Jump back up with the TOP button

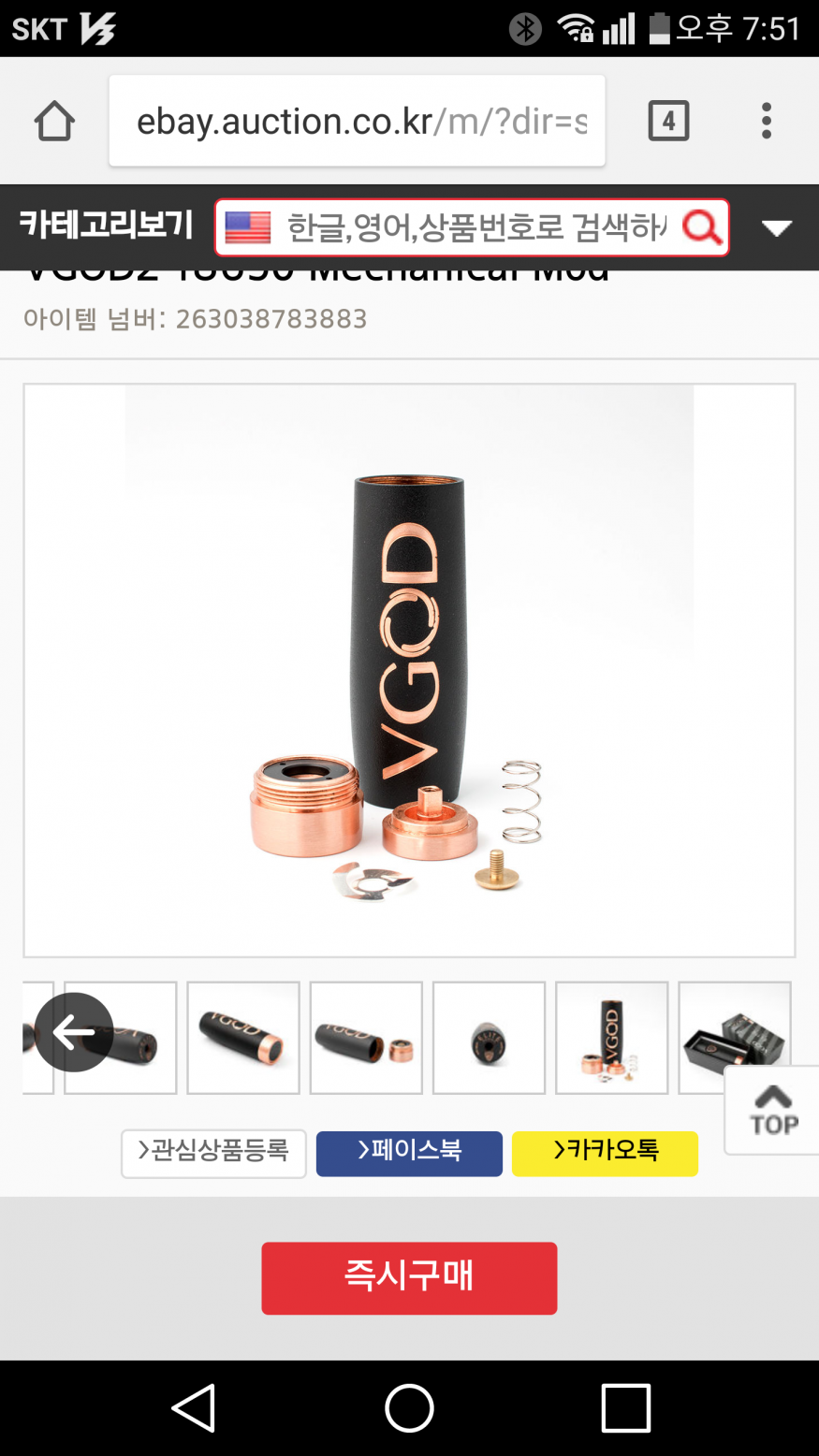point(773,1111)
